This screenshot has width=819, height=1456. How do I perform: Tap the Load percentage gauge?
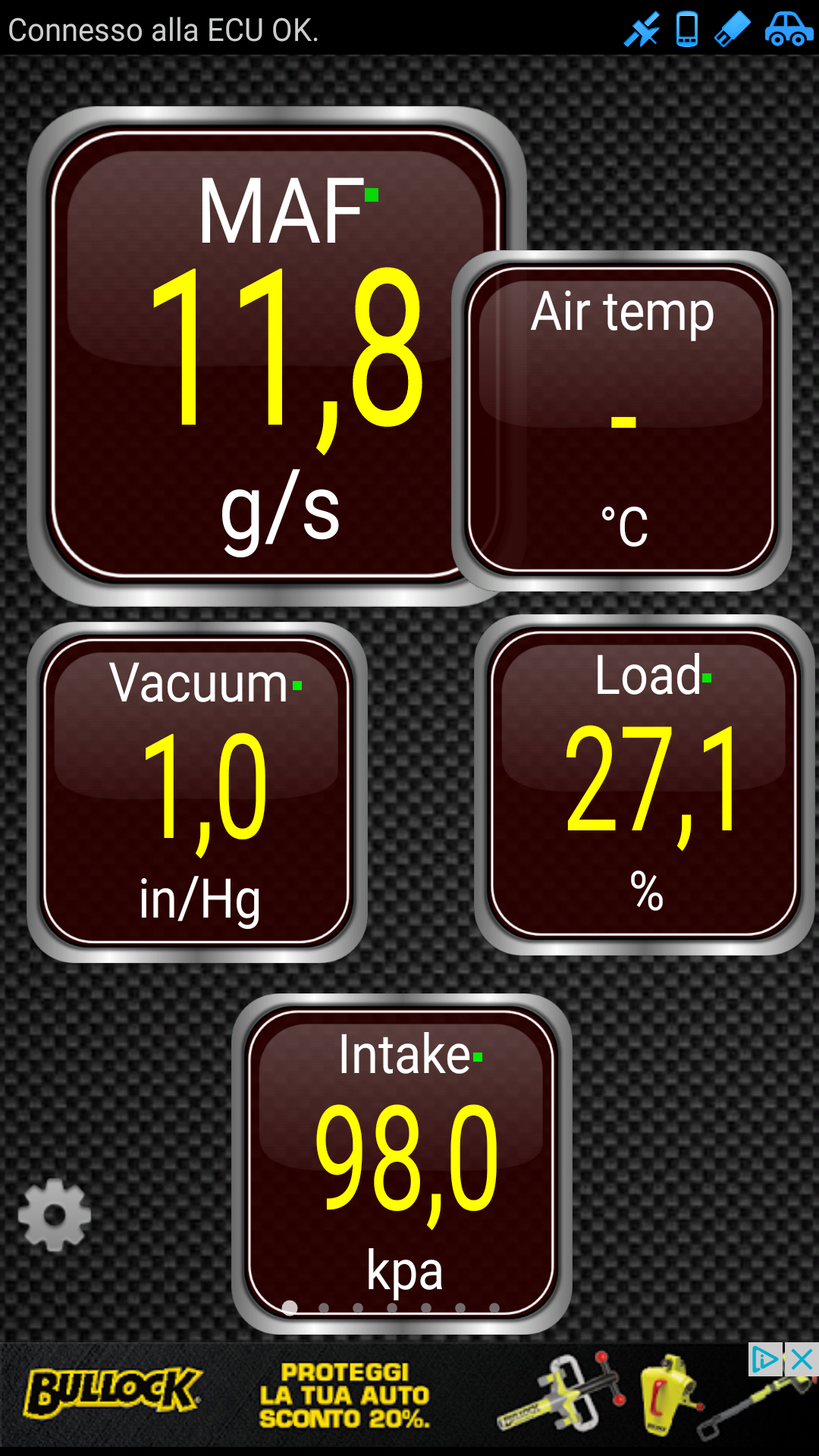coord(645,785)
